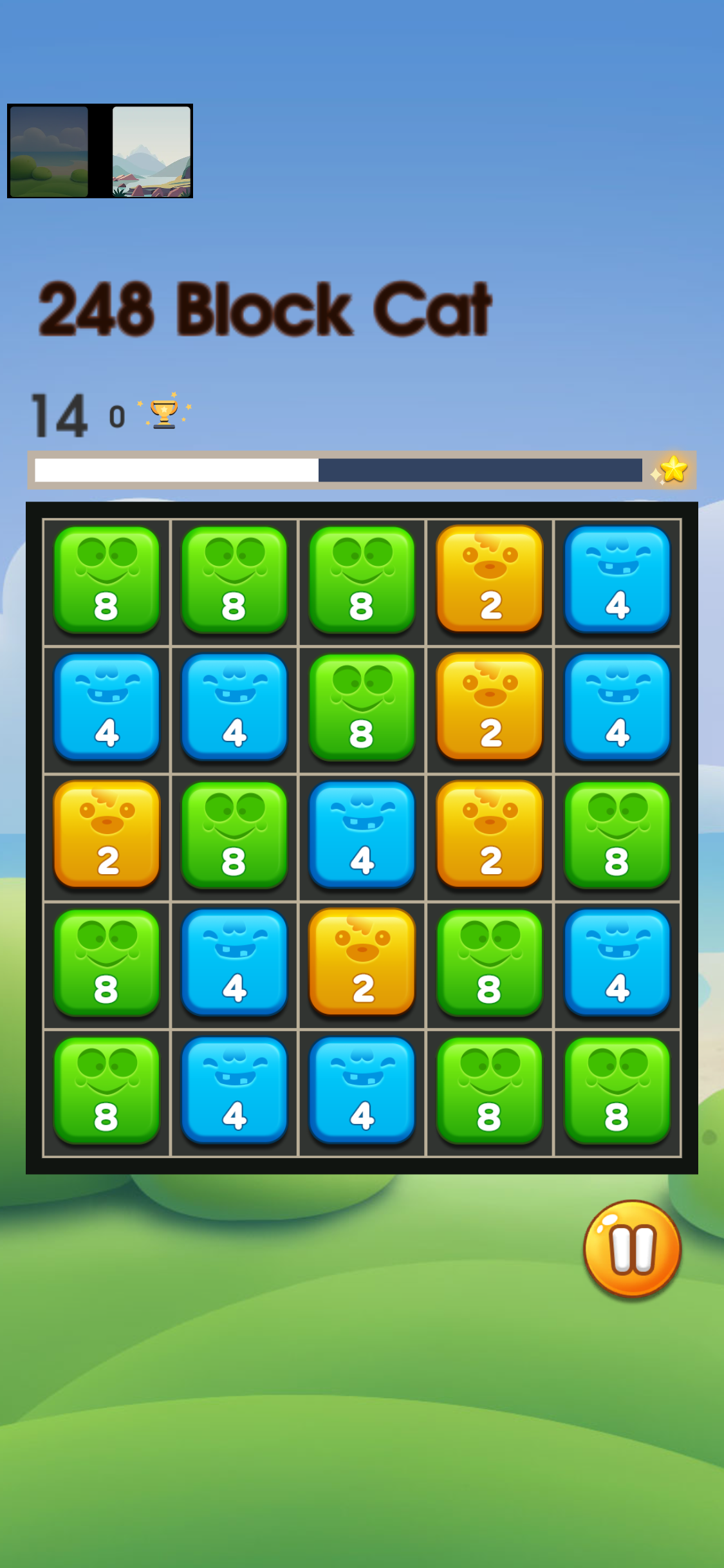724x1568 pixels.
Task: Select the blue 4 tile in middle of the board
Action: coord(362,835)
